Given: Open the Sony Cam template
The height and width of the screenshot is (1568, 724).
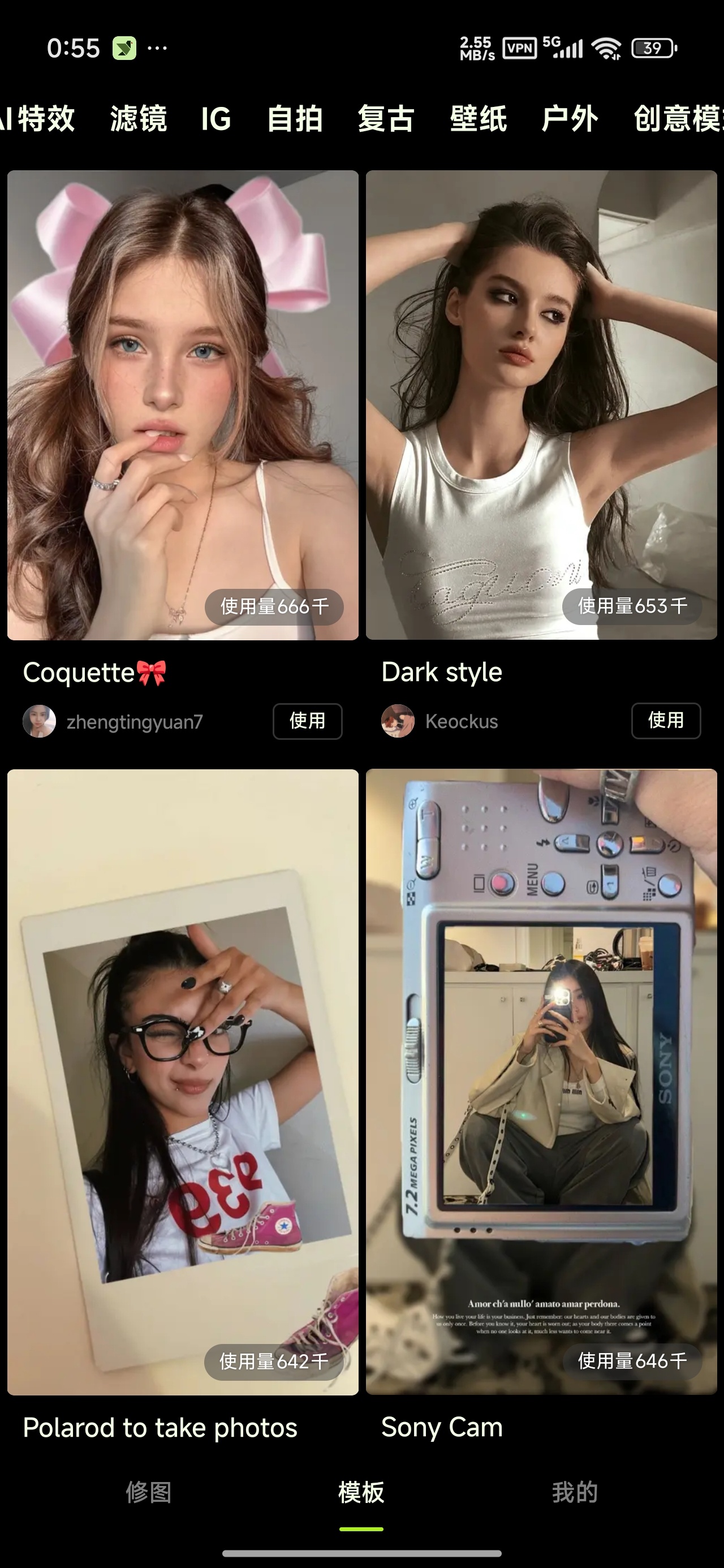Looking at the screenshot, I should [x=541, y=1082].
